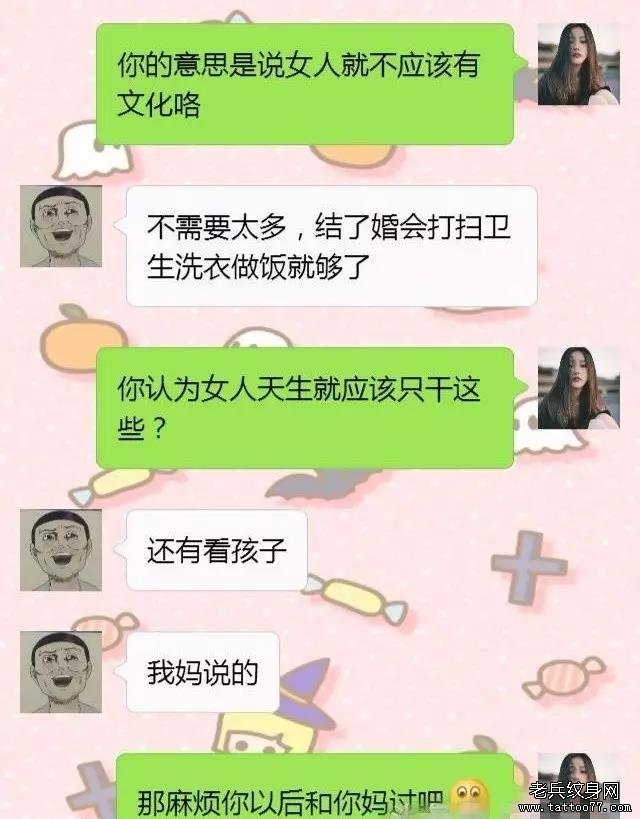
Task: Tap man's avatar next to '不需要太多' message
Action: click(x=61, y=226)
